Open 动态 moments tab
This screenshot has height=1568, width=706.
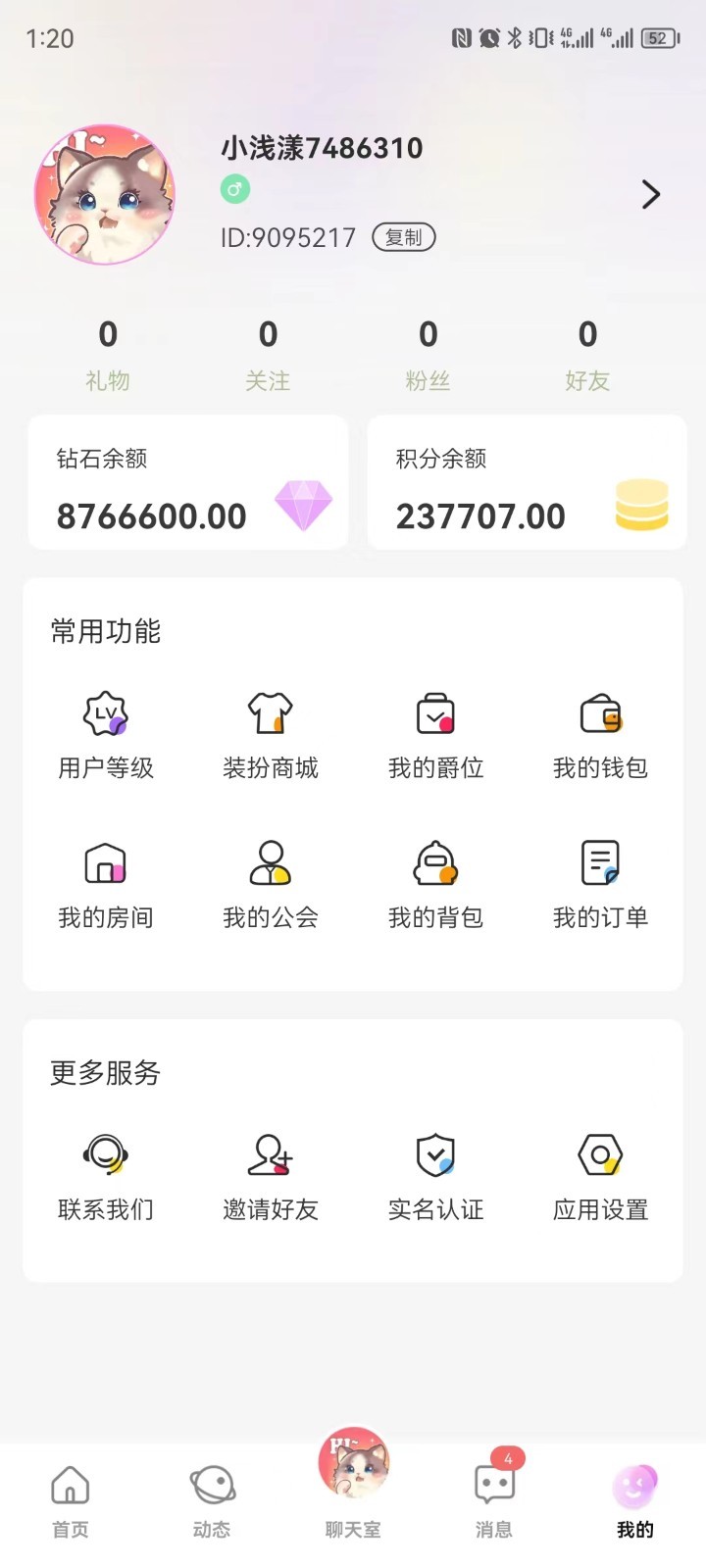(210, 1494)
